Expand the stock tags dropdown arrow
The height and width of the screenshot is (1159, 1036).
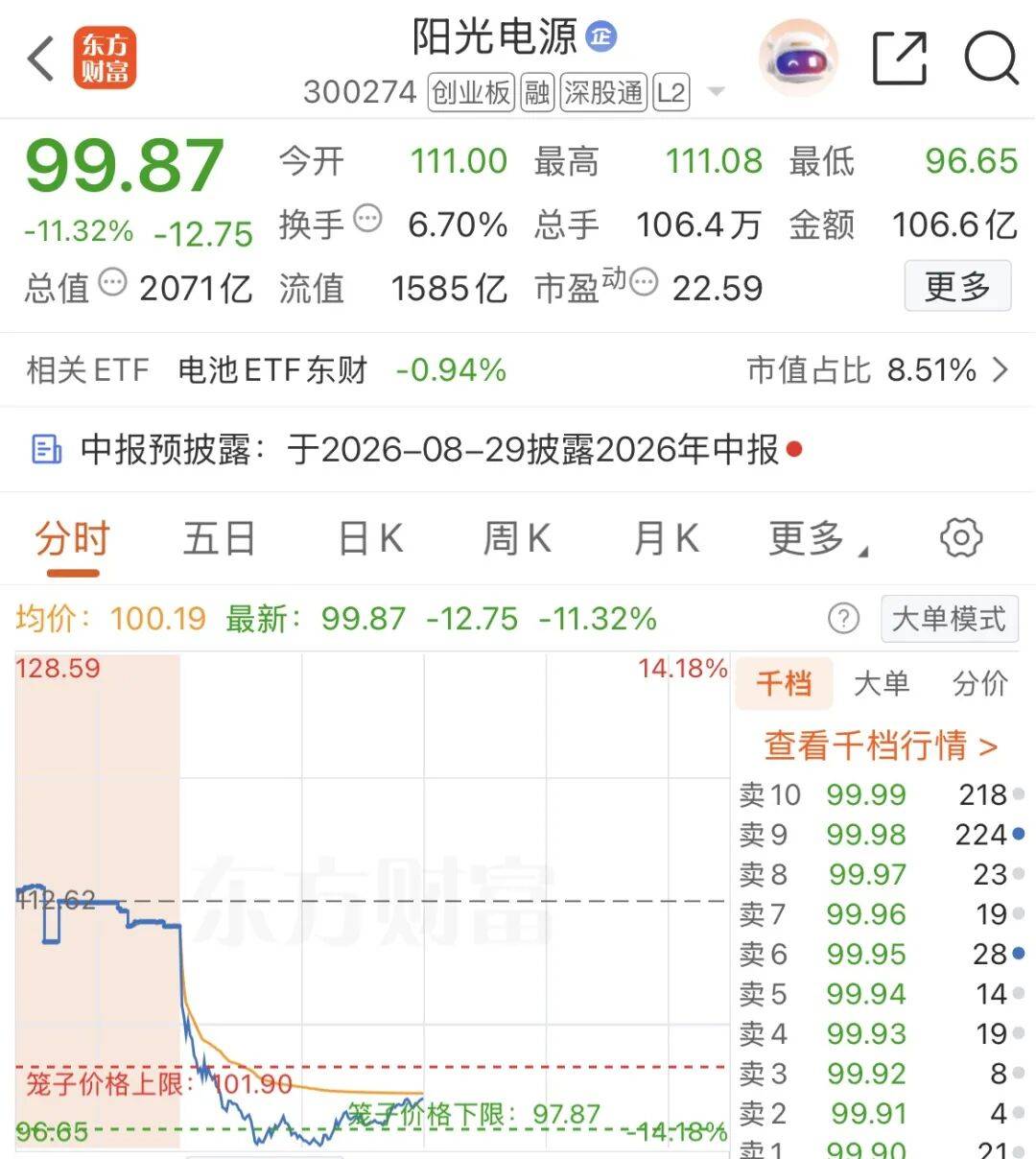point(716,92)
